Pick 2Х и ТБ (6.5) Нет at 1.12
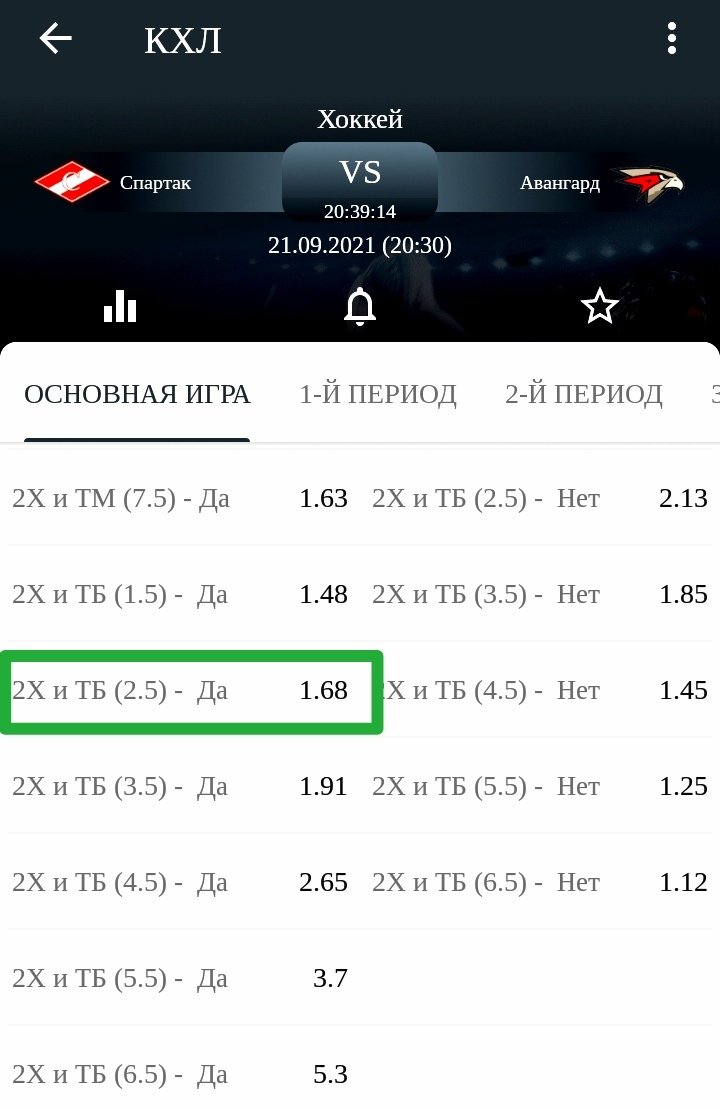This screenshot has width=720, height=1109. pos(540,882)
